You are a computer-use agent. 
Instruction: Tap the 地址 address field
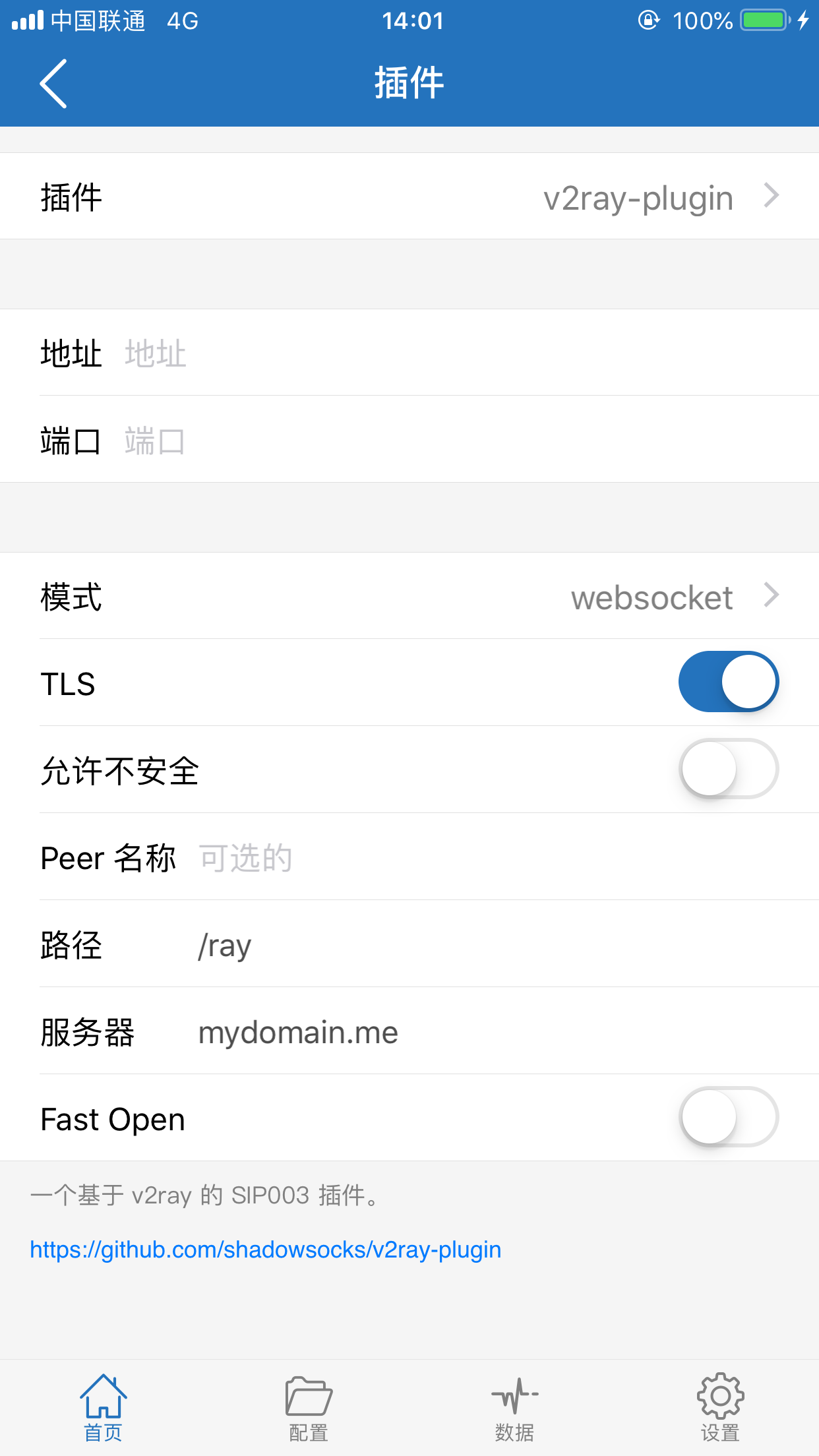[x=462, y=353]
